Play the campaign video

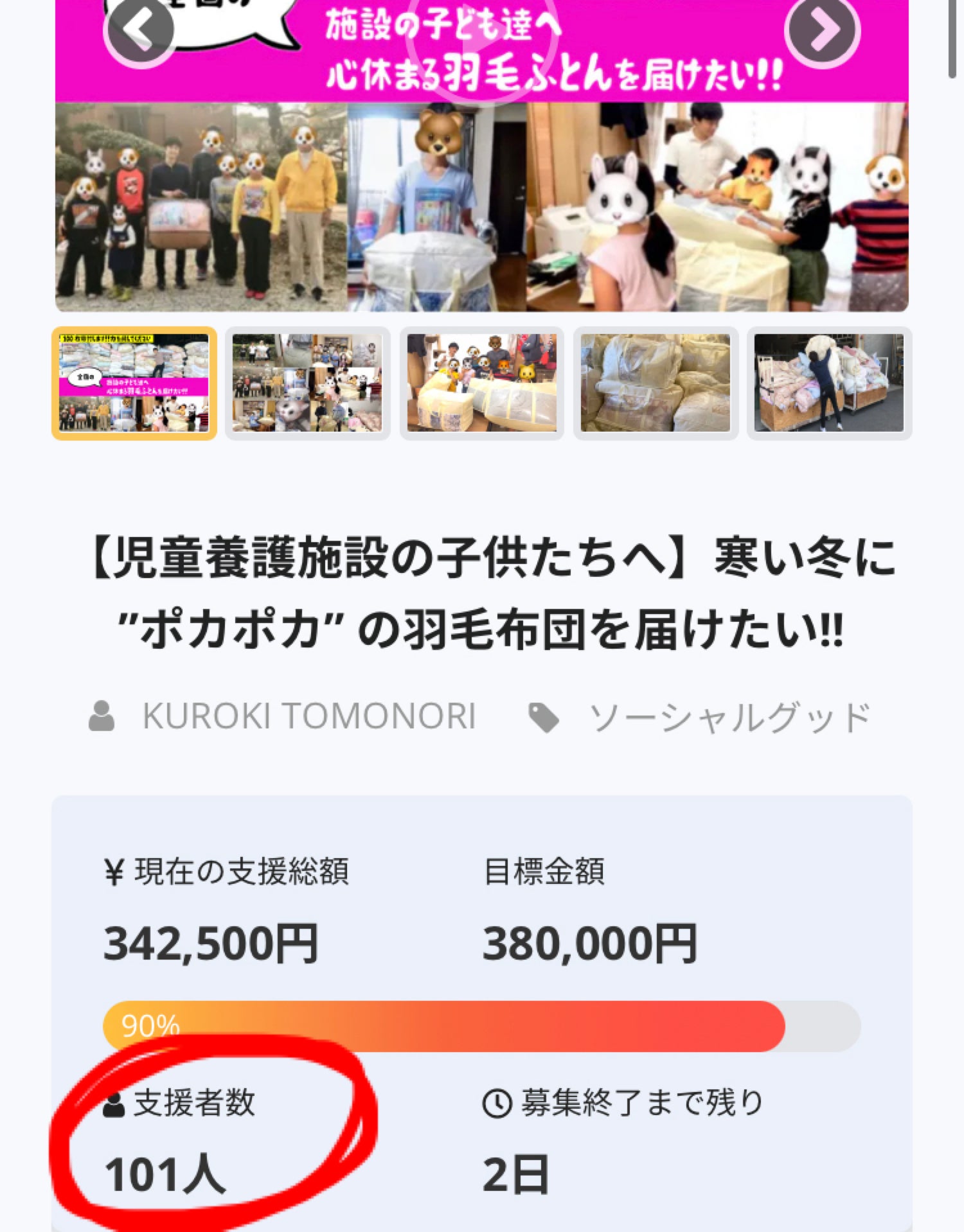(481, 39)
